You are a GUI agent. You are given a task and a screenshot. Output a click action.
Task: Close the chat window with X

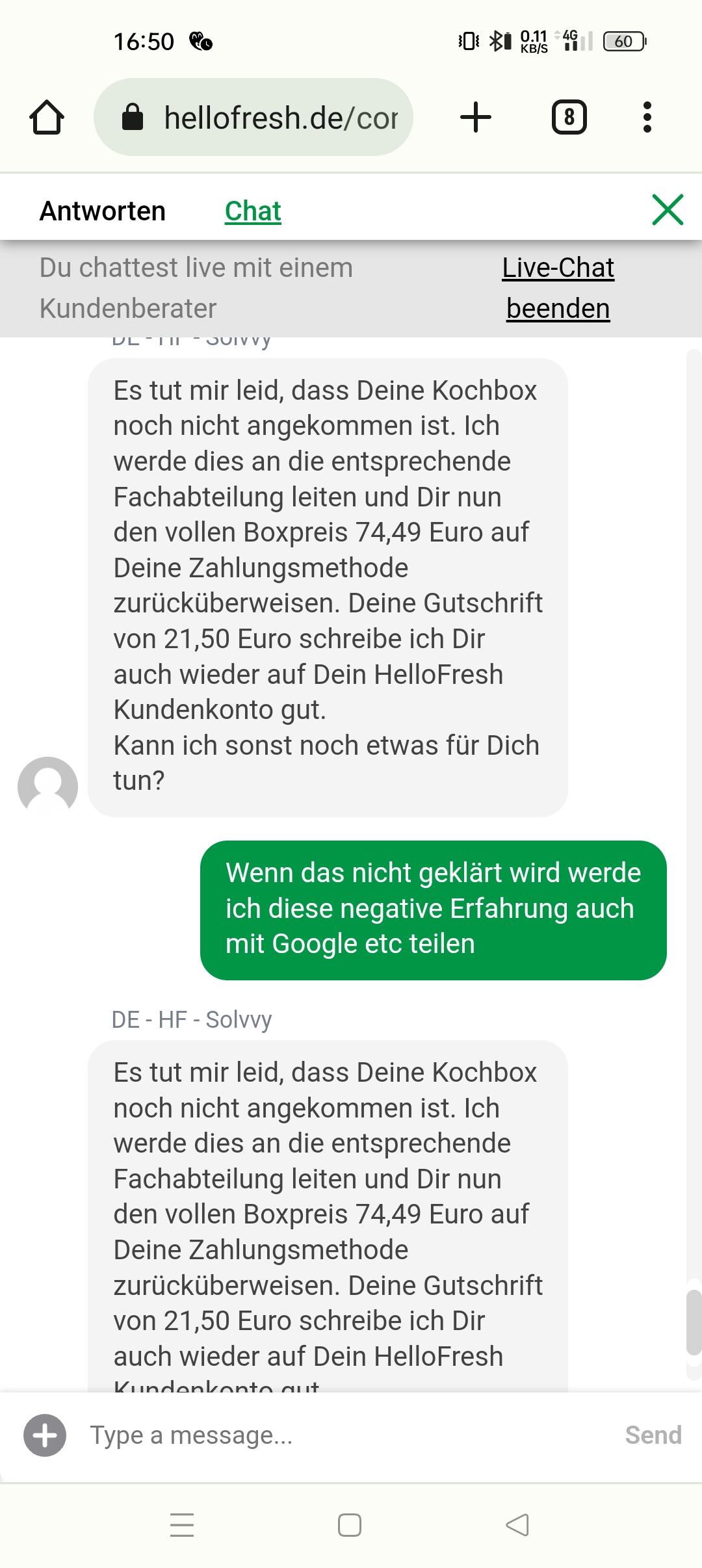[668, 209]
